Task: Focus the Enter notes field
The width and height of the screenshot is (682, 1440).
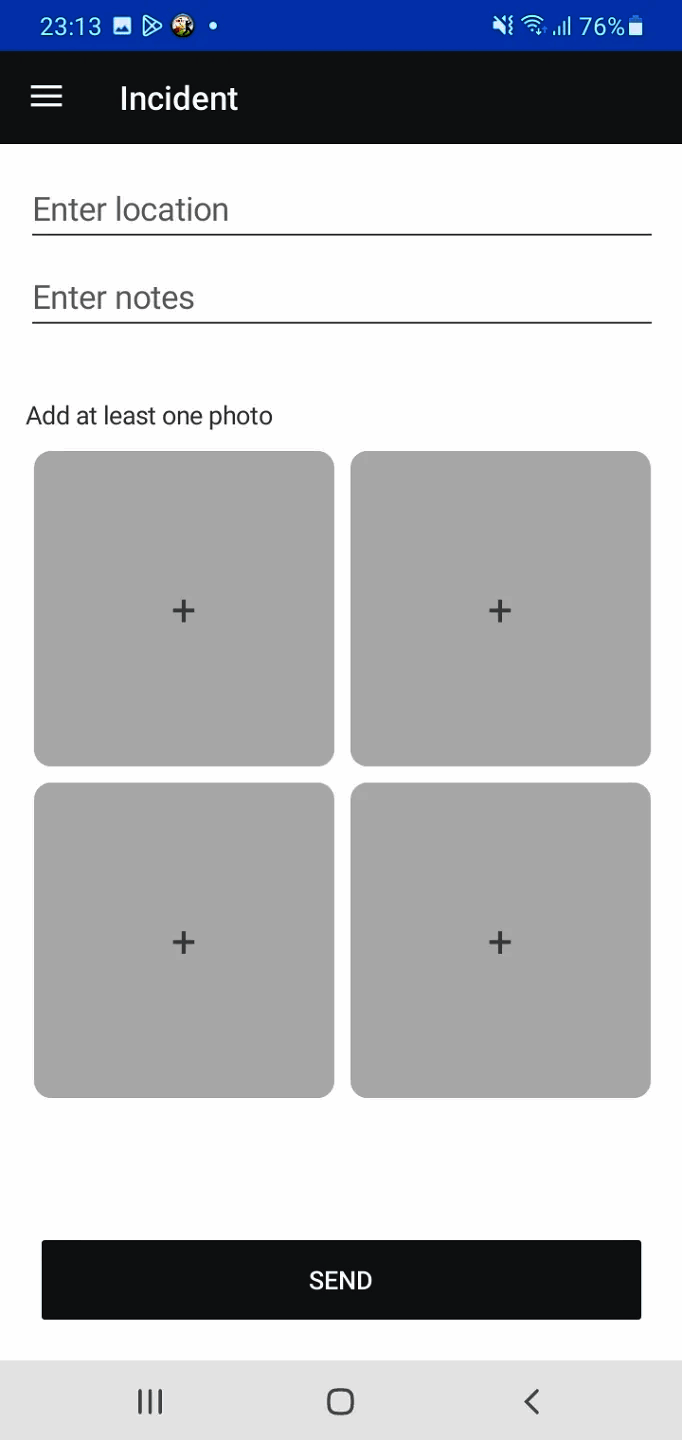Action: [x=341, y=298]
